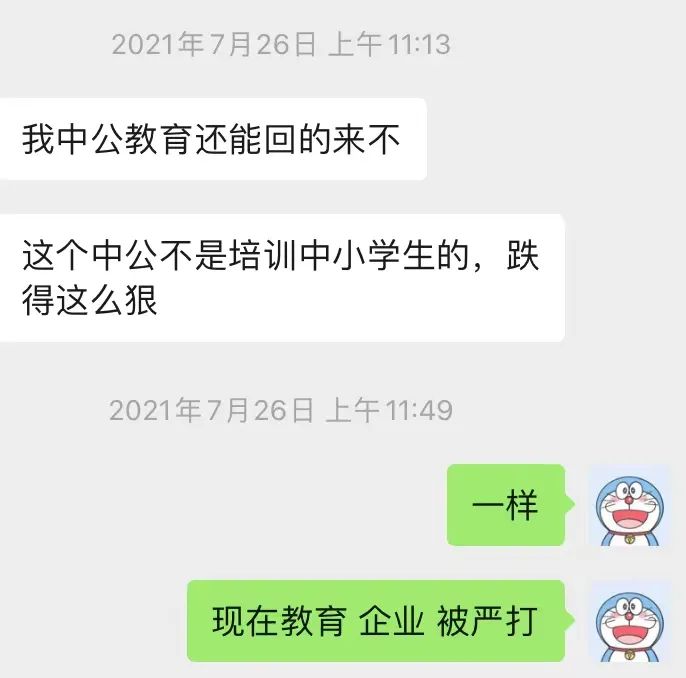Open the Doraemon avatar beside the 一样 message

(x=630, y=506)
